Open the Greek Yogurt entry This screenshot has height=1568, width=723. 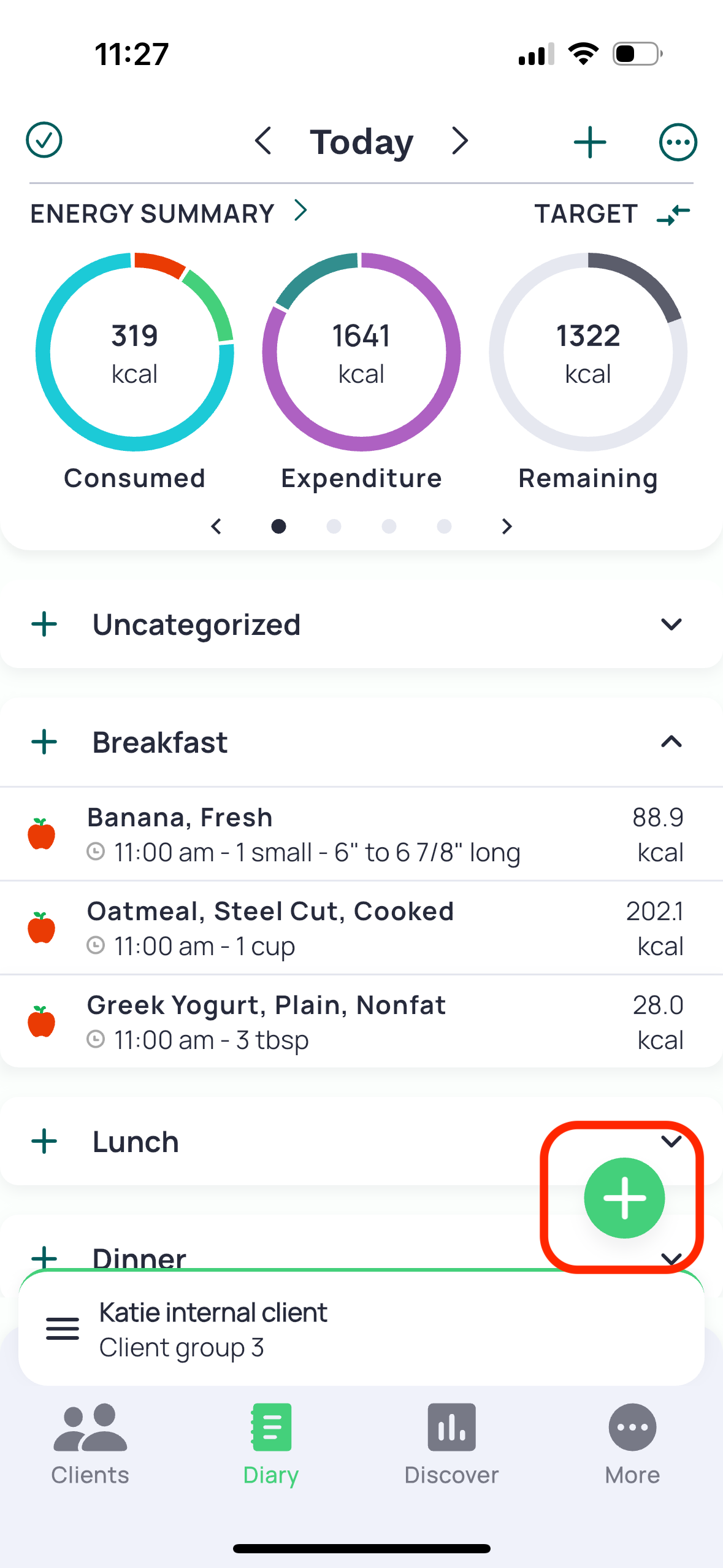tap(361, 1022)
